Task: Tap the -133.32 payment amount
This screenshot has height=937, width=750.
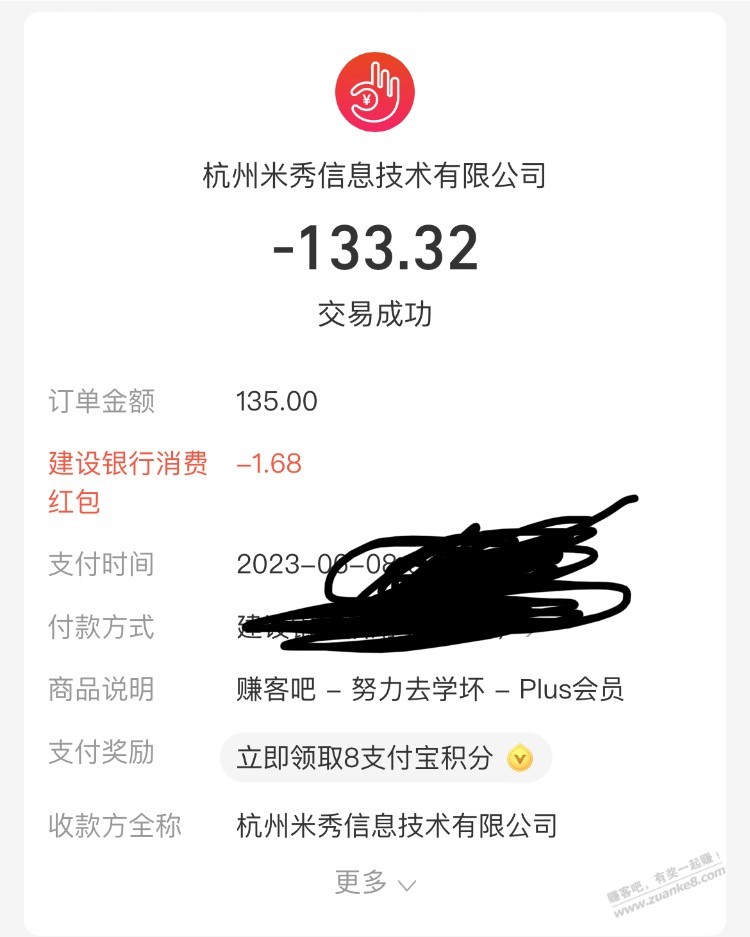Action: coord(374,251)
